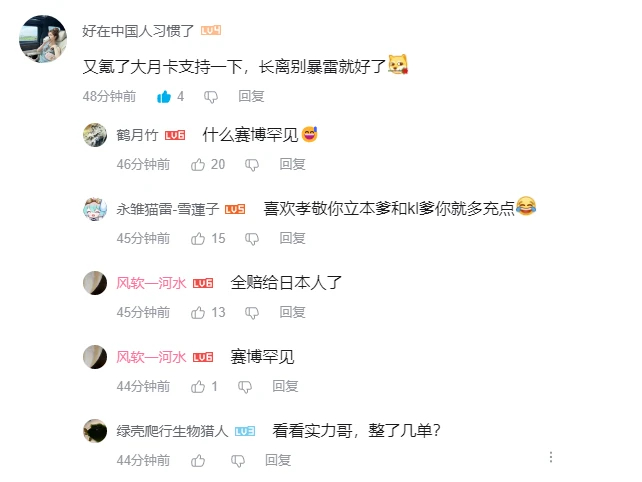Like 鹤月竹's reply
642x482 pixels.
pos(198,165)
